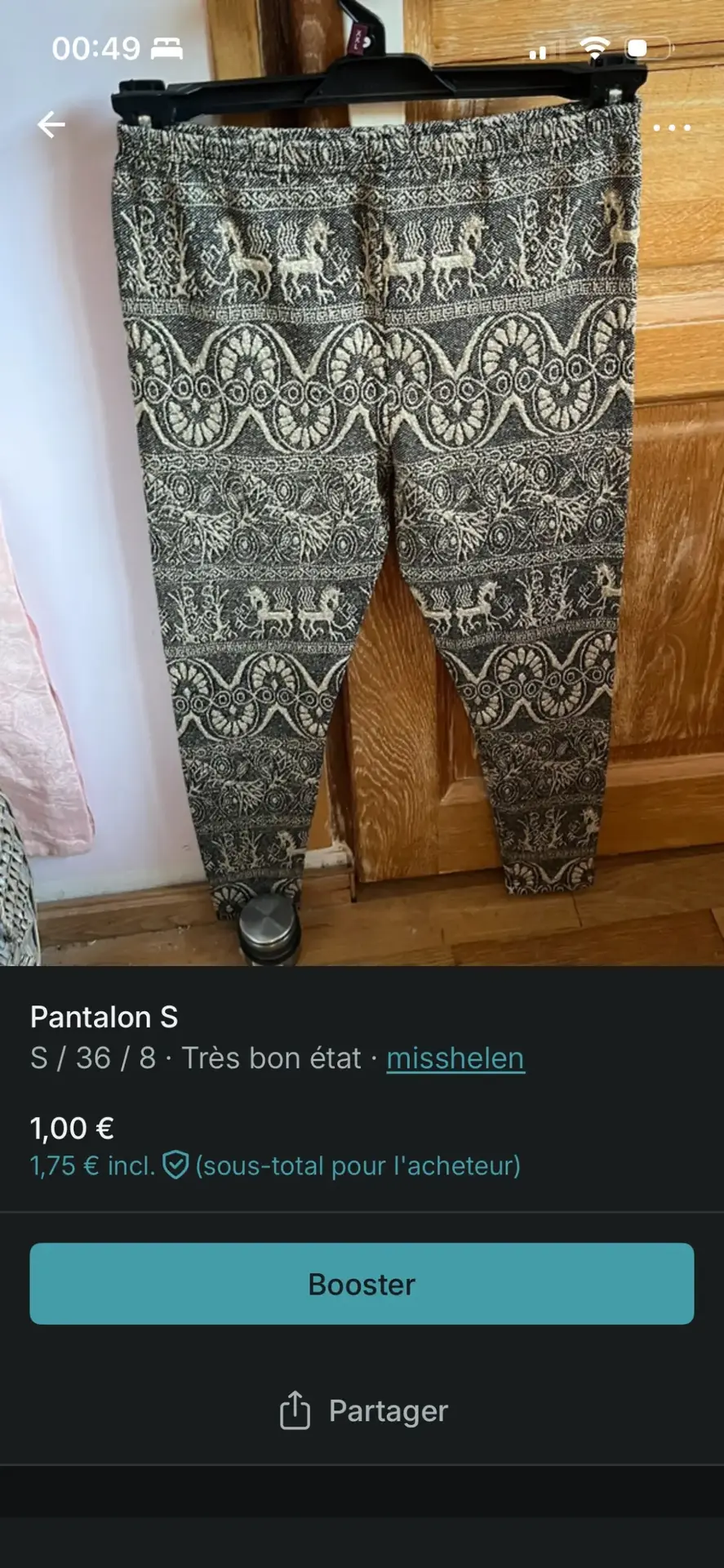
Task: Open misshelen's seller profile
Action: (x=455, y=1058)
